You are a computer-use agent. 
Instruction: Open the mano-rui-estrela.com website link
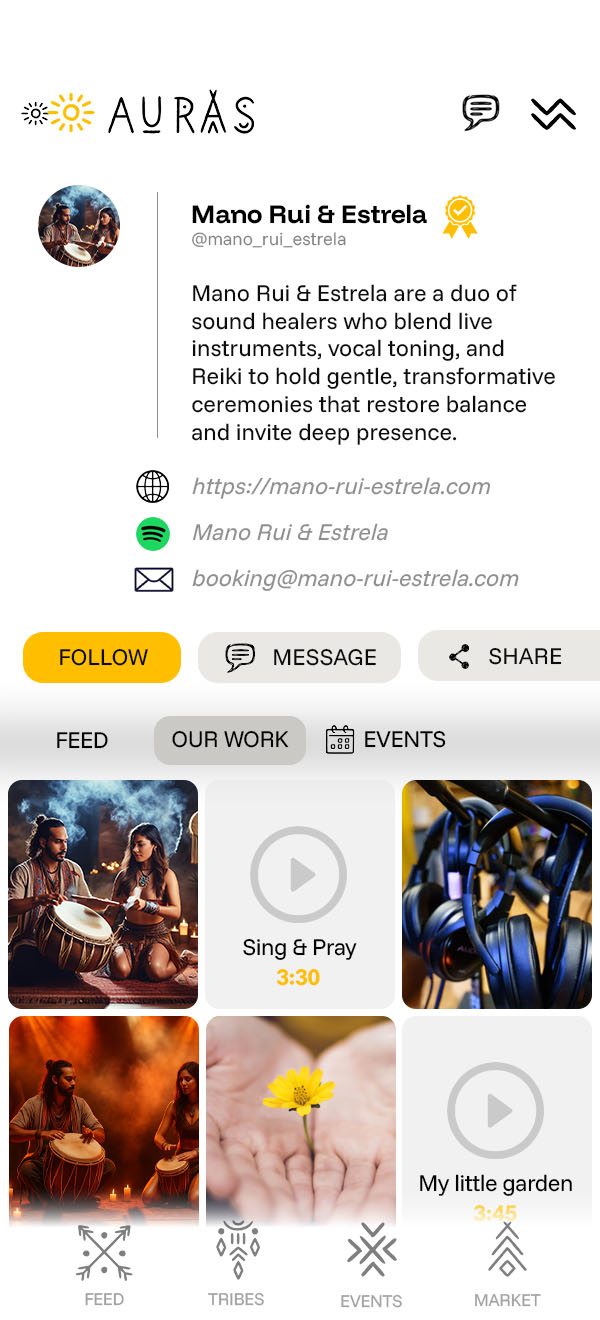[x=341, y=487]
